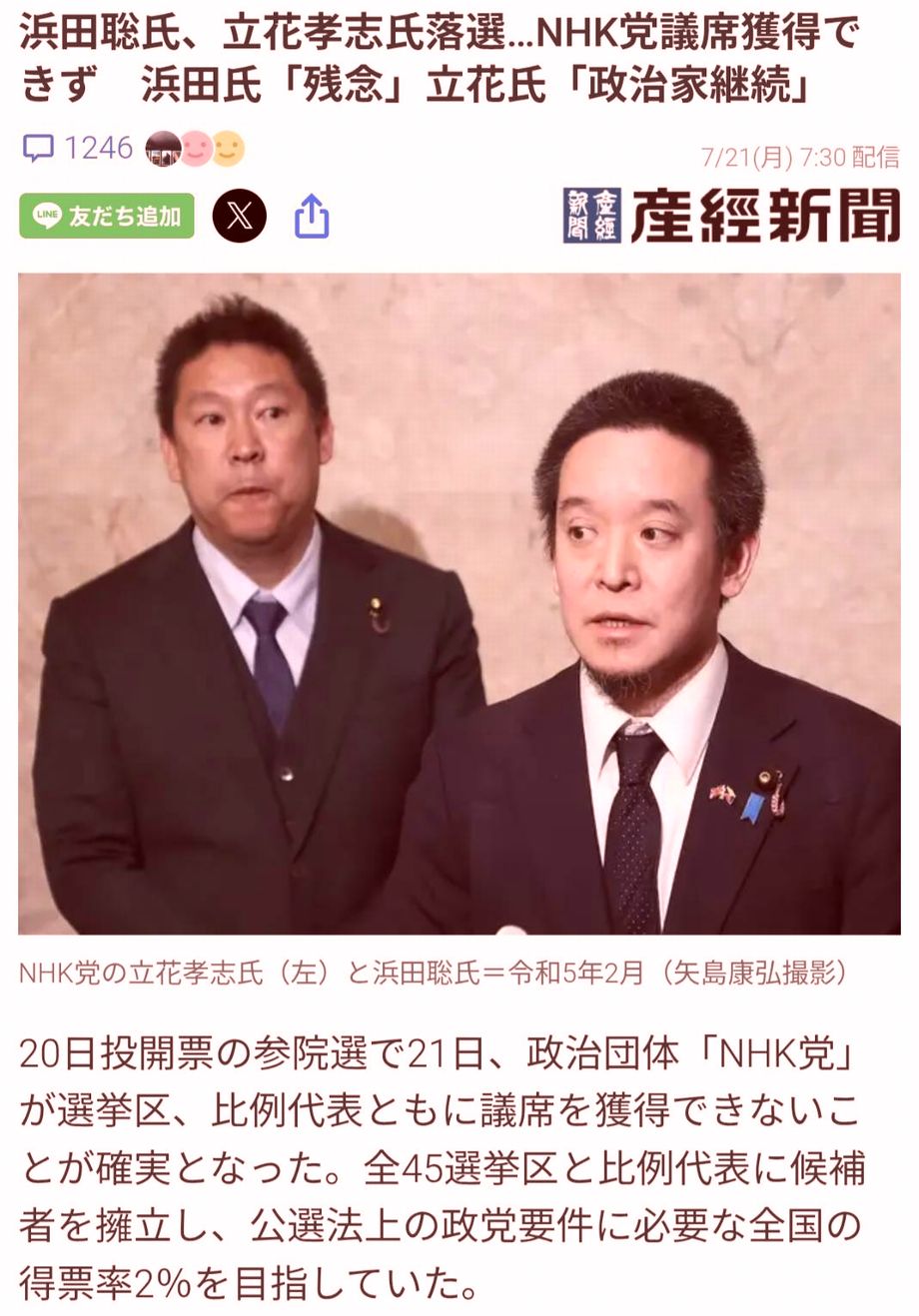Viewport: 919px width, 1316px height.
Task: Open the 産経新聞 publisher link
Action: (x=731, y=215)
